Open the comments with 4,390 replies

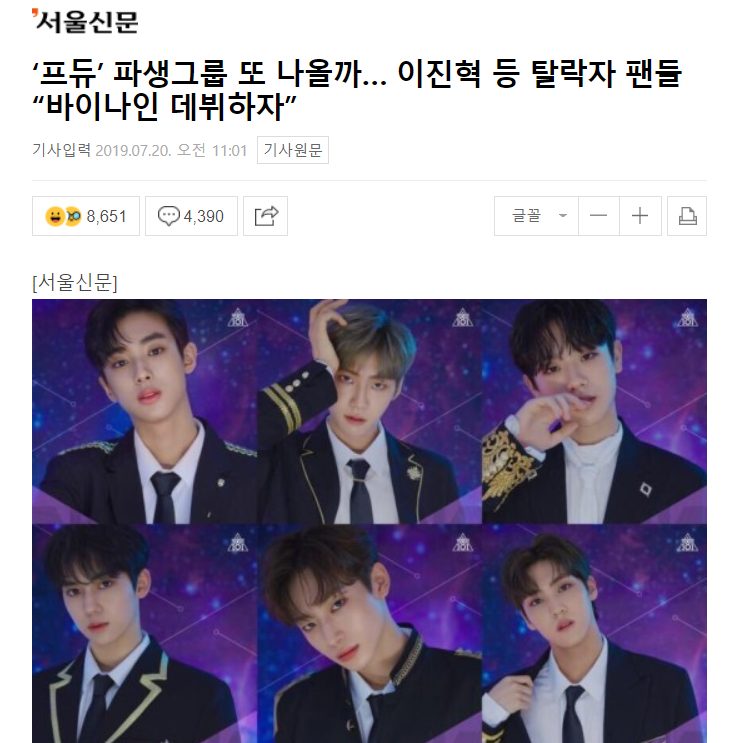(x=191, y=216)
